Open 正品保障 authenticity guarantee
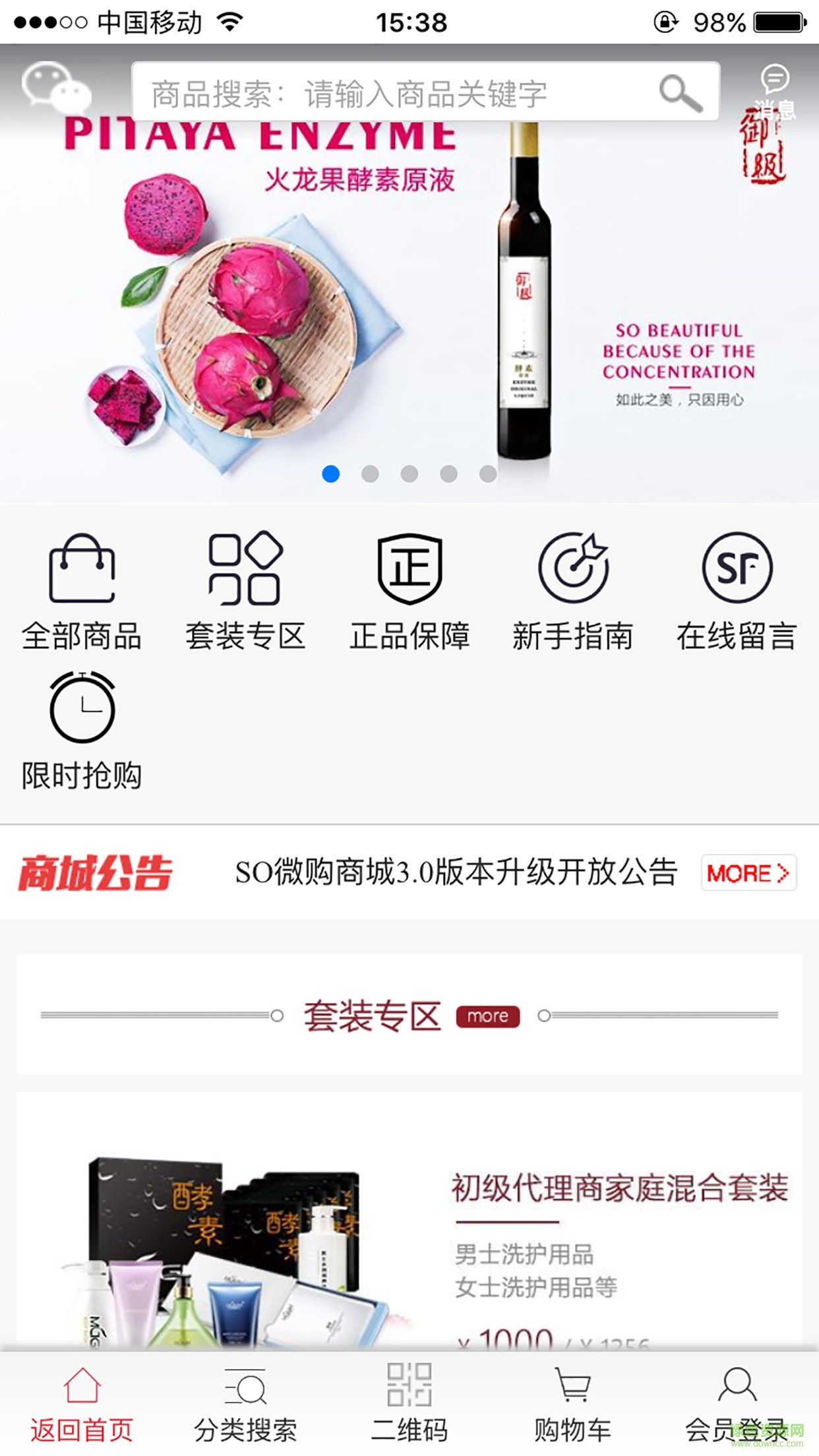Image resolution: width=819 pixels, height=1456 pixels. 409,591
